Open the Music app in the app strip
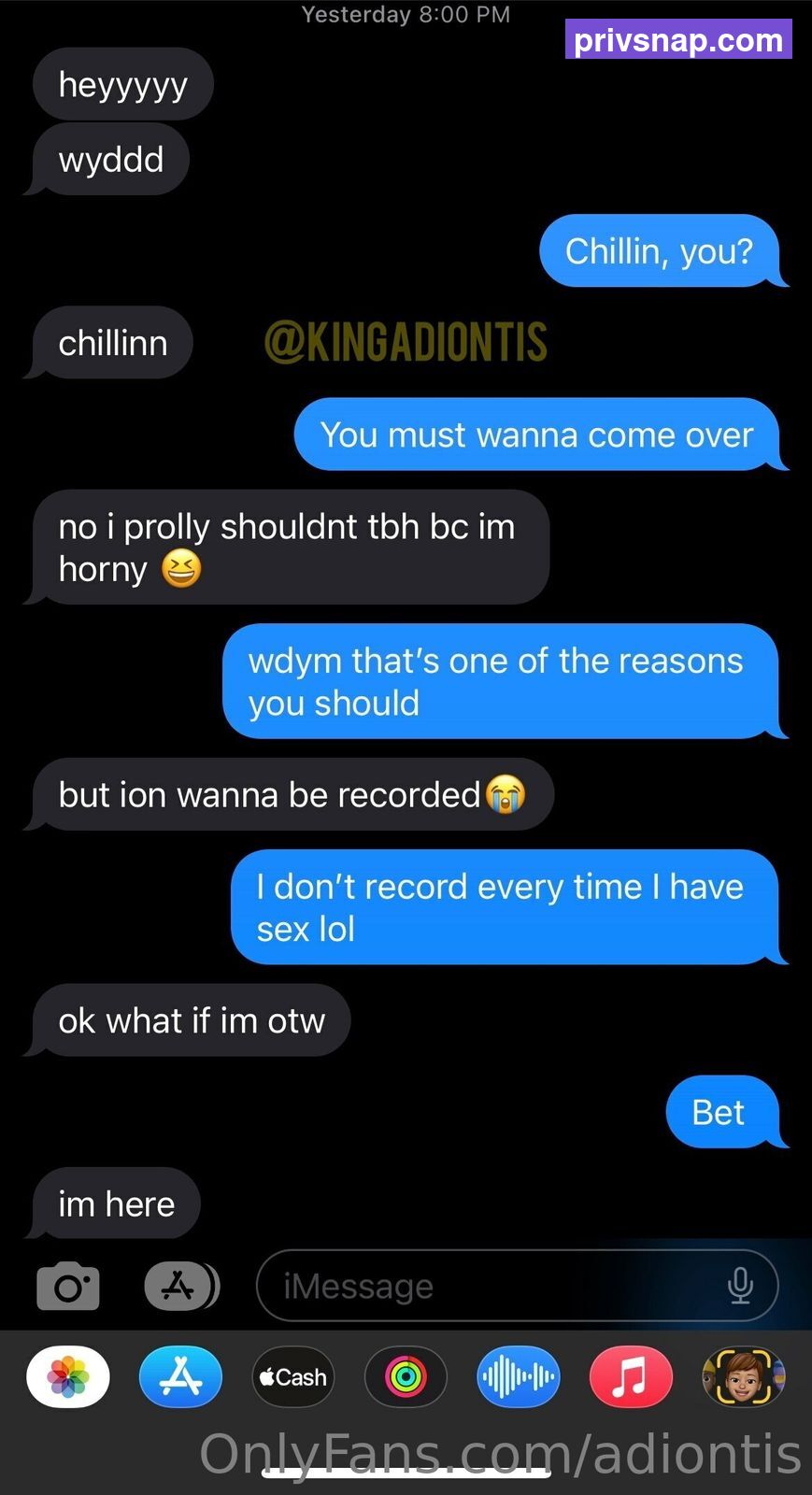The height and width of the screenshot is (1495, 812). (631, 1376)
